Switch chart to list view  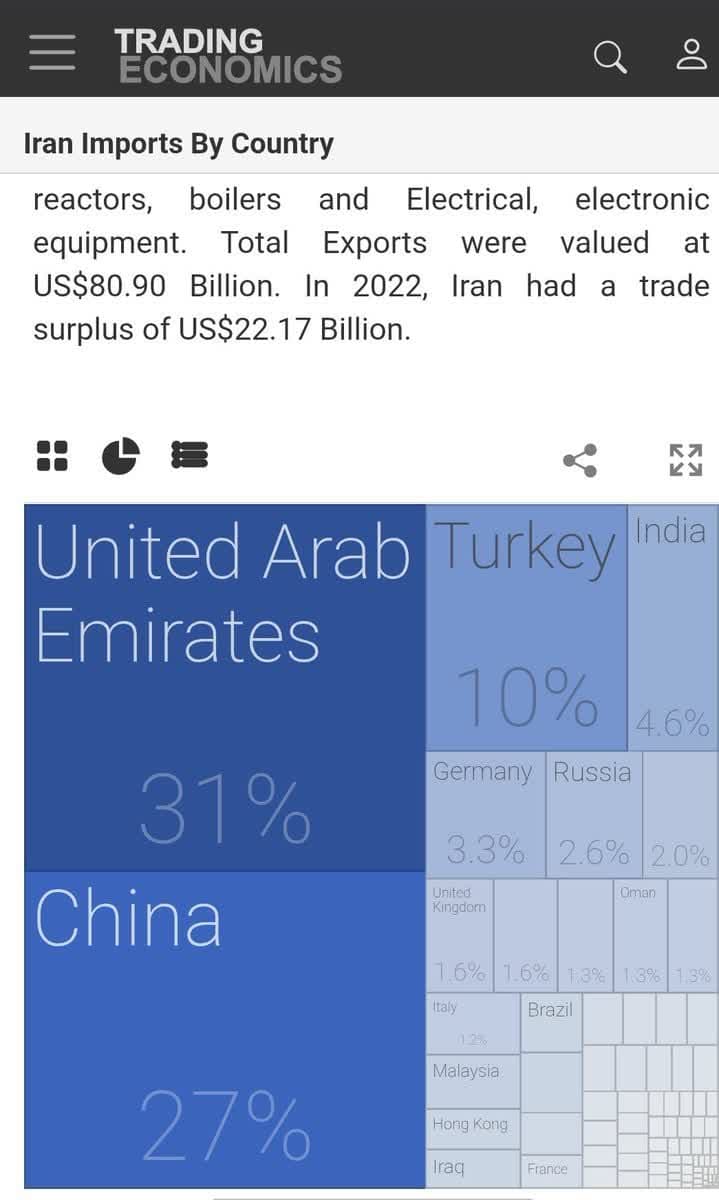190,456
